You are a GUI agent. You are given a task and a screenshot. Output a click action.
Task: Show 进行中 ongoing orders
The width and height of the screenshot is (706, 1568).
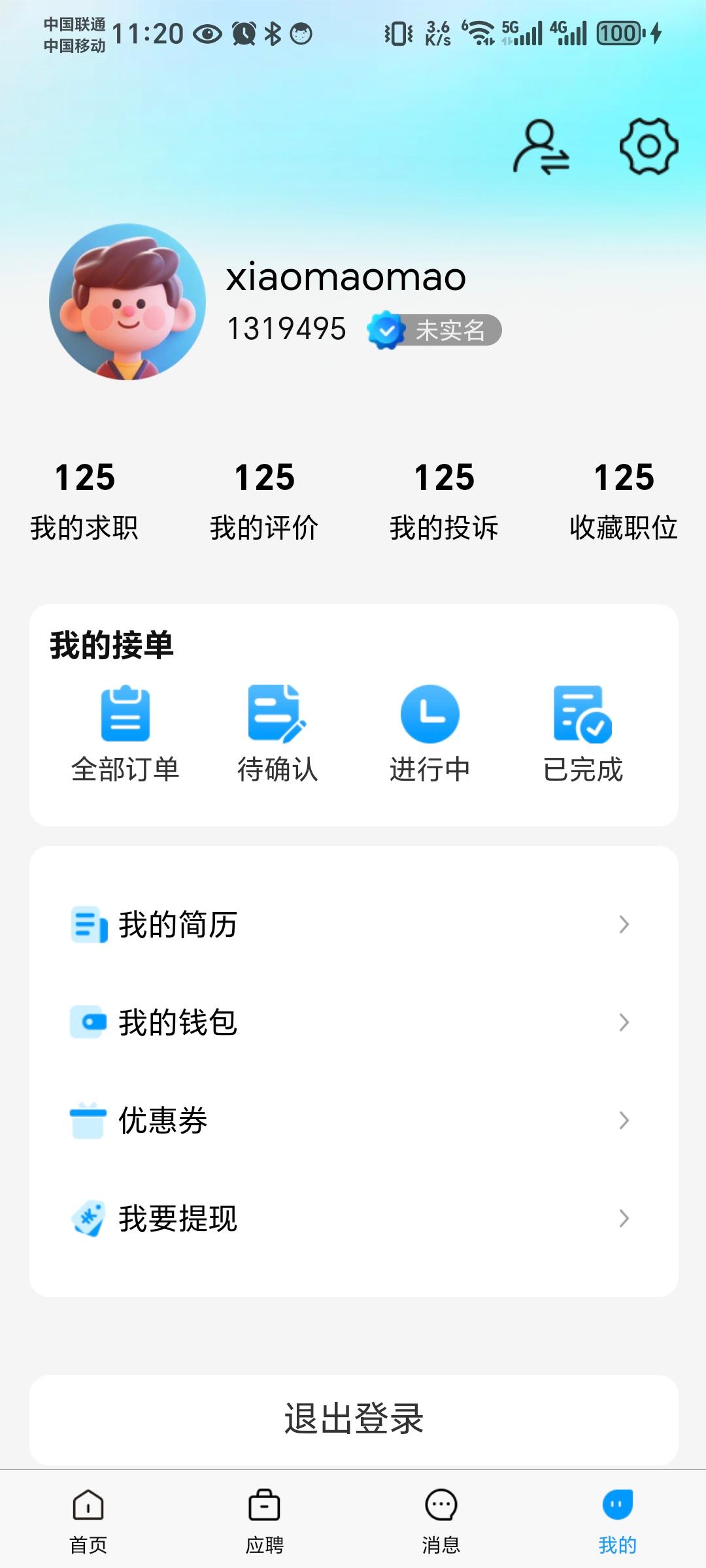(x=429, y=734)
